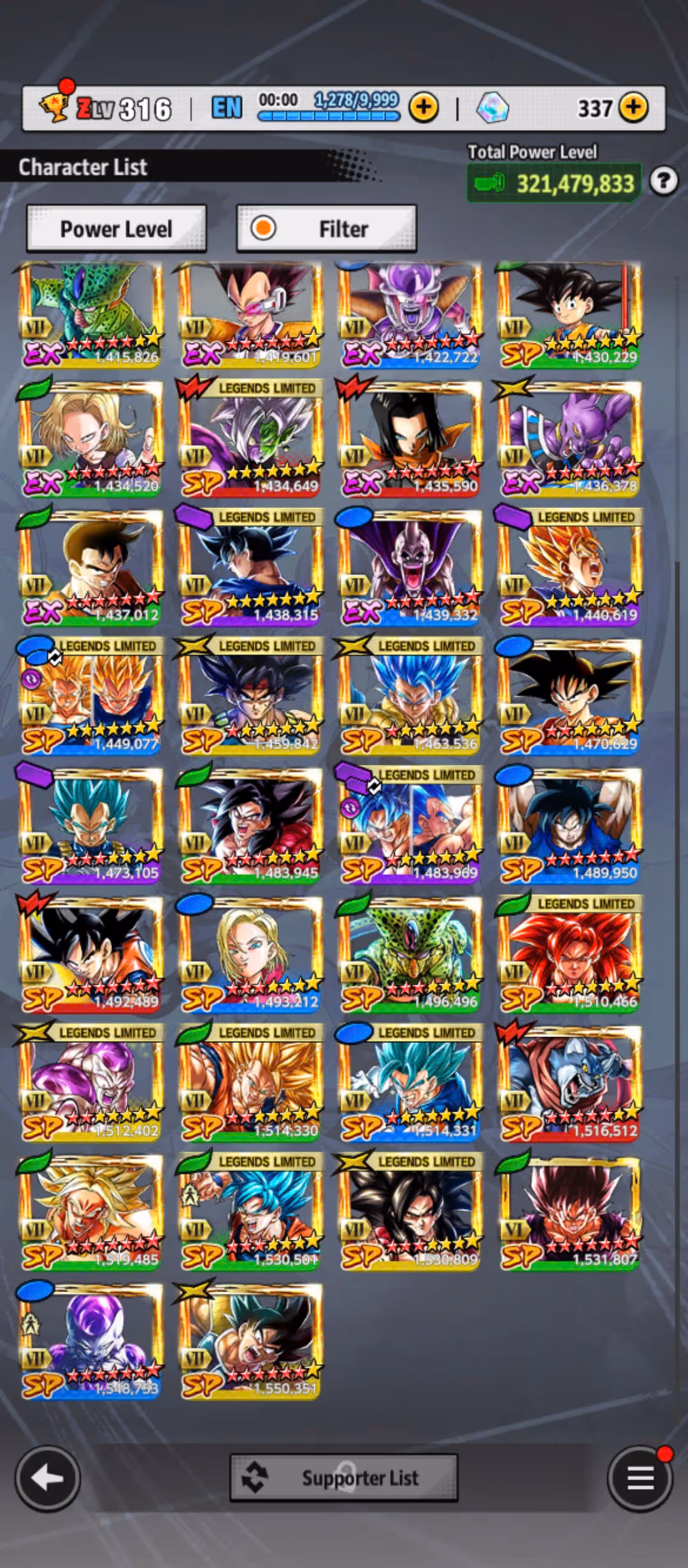The image size is (688, 1568).
Task: Open the character with power 1,493,212
Action: click(x=250, y=954)
